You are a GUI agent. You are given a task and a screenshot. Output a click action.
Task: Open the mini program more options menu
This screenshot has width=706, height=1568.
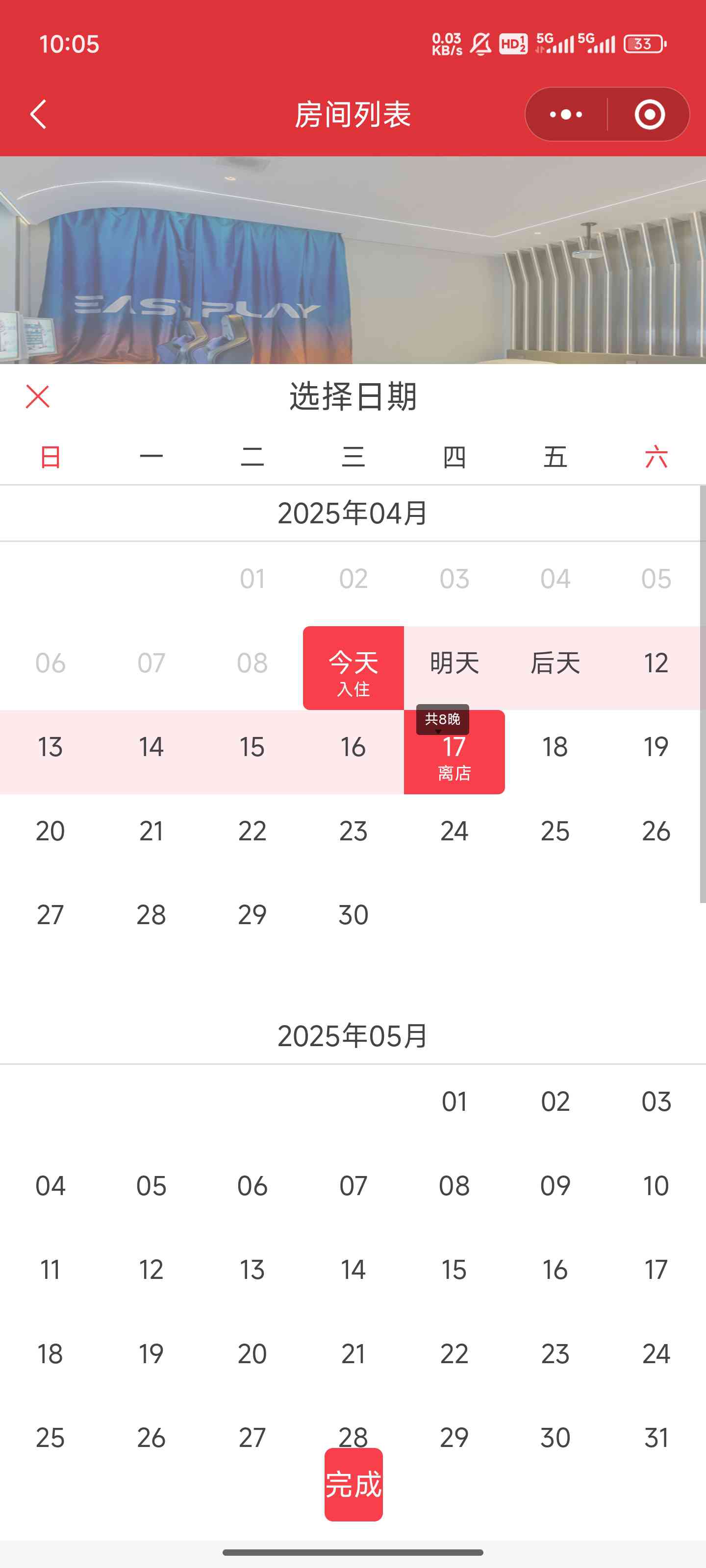(x=566, y=115)
